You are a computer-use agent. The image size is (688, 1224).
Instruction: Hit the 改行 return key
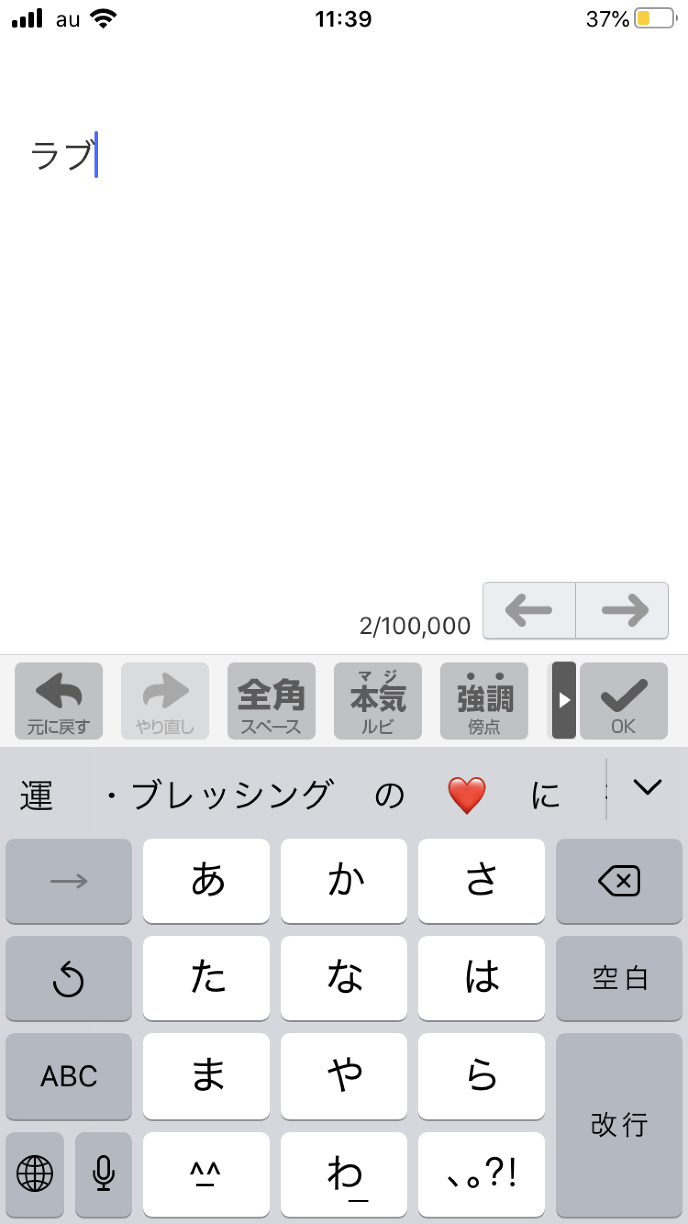[618, 1125]
